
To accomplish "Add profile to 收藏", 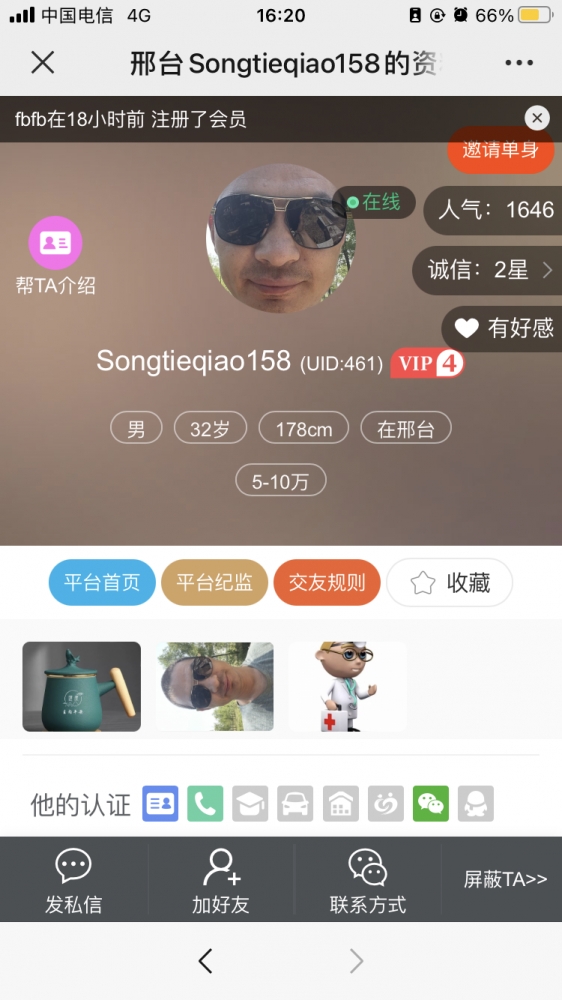I will [450, 582].
